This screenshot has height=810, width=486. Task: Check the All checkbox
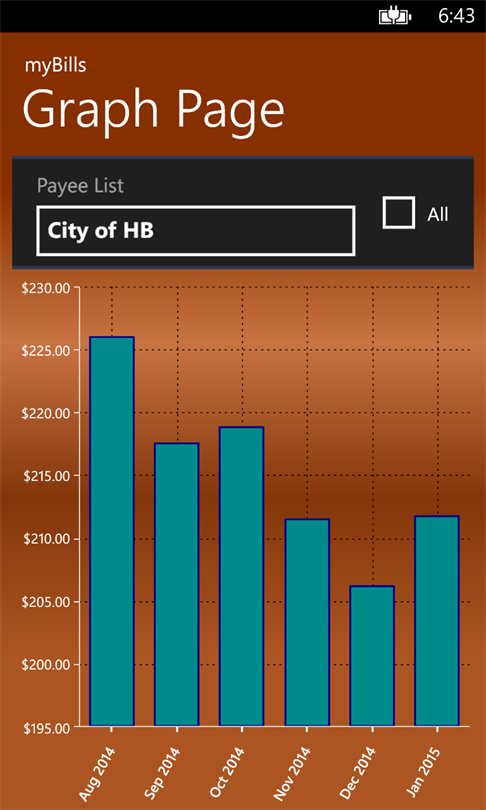point(399,212)
